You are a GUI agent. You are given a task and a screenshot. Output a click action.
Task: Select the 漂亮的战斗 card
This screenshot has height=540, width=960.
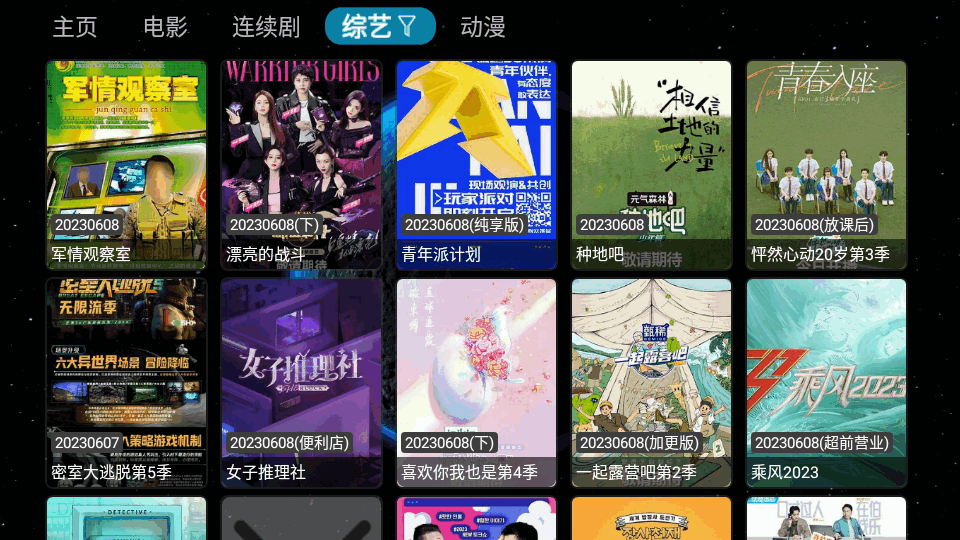(x=301, y=165)
